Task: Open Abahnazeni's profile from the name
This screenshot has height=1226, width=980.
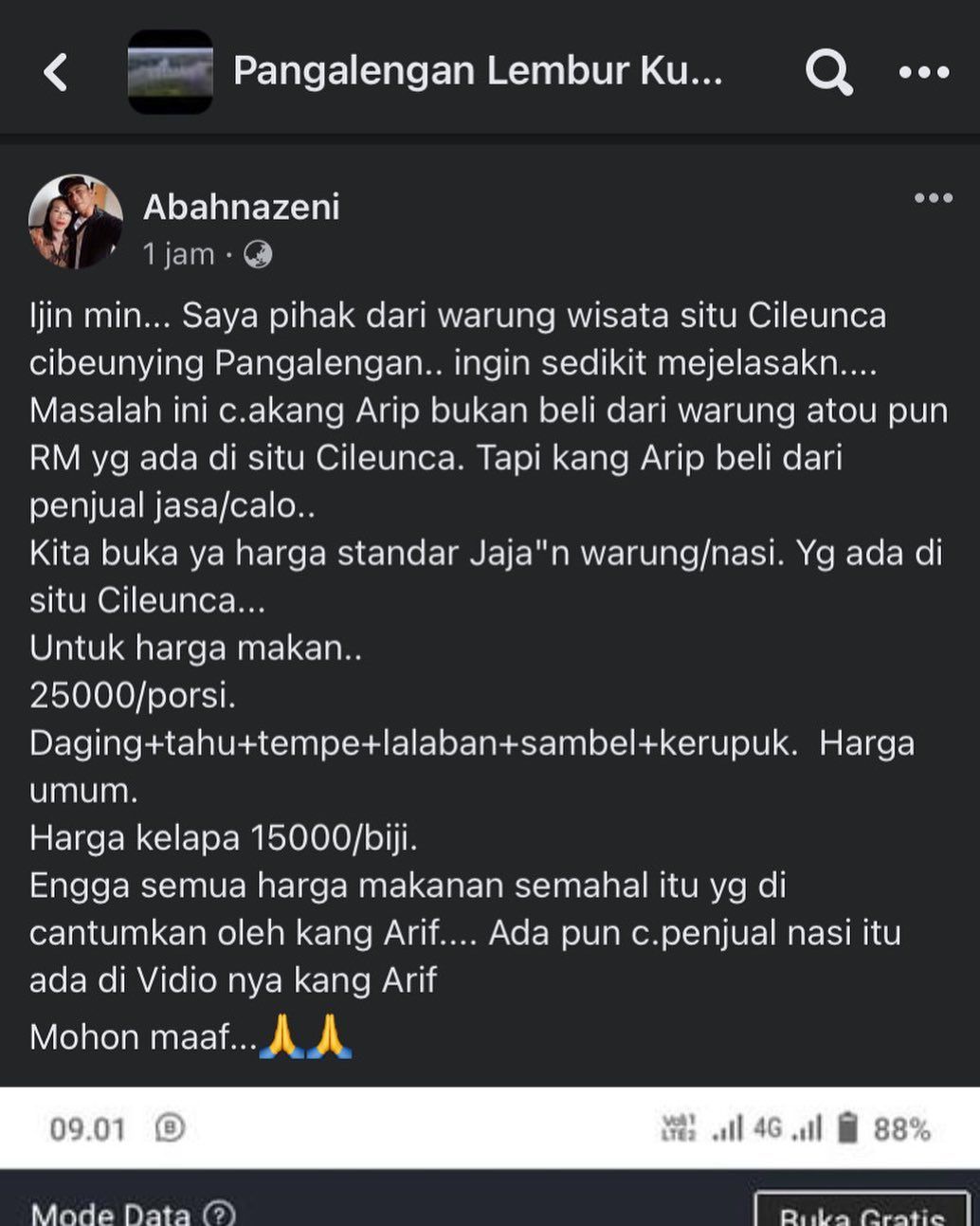Action: pyautogui.click(x=242, y=207)
